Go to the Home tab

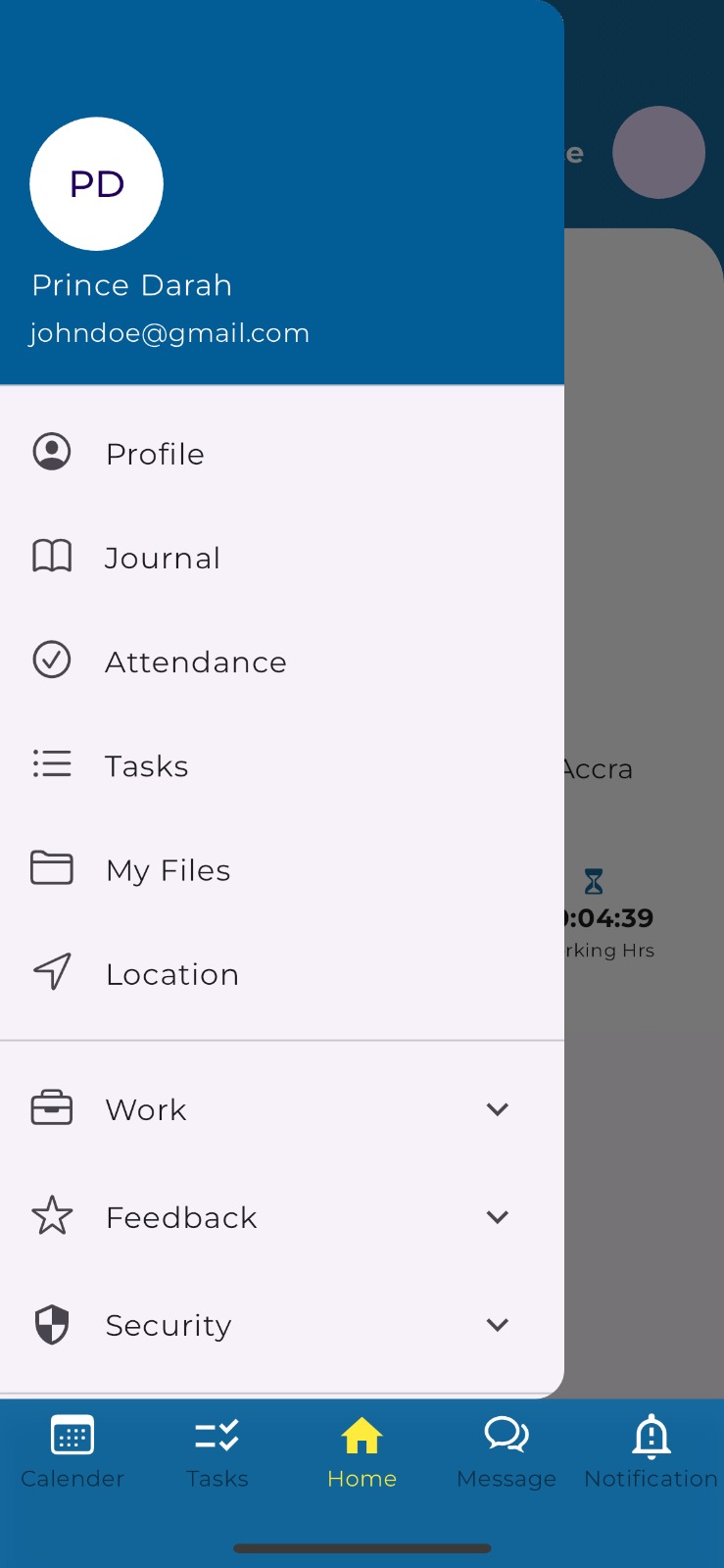point(362,1453)
